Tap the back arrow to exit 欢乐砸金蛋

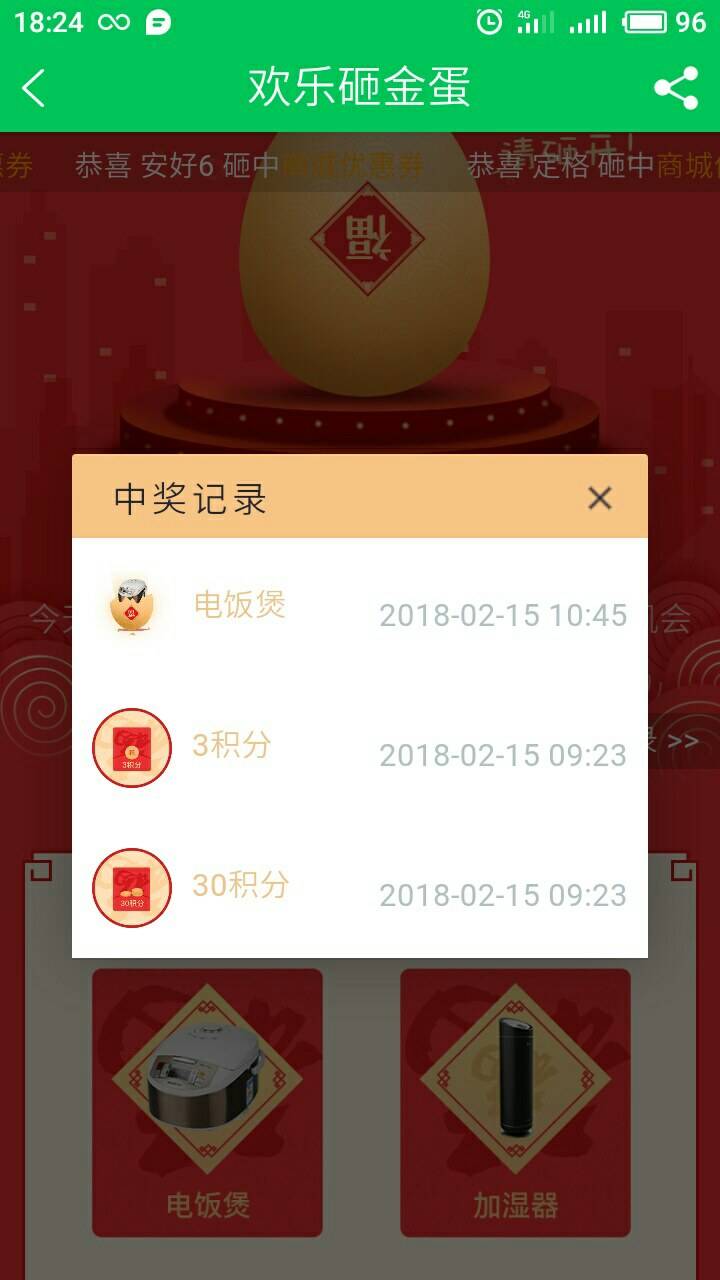[x=34, y=88]
